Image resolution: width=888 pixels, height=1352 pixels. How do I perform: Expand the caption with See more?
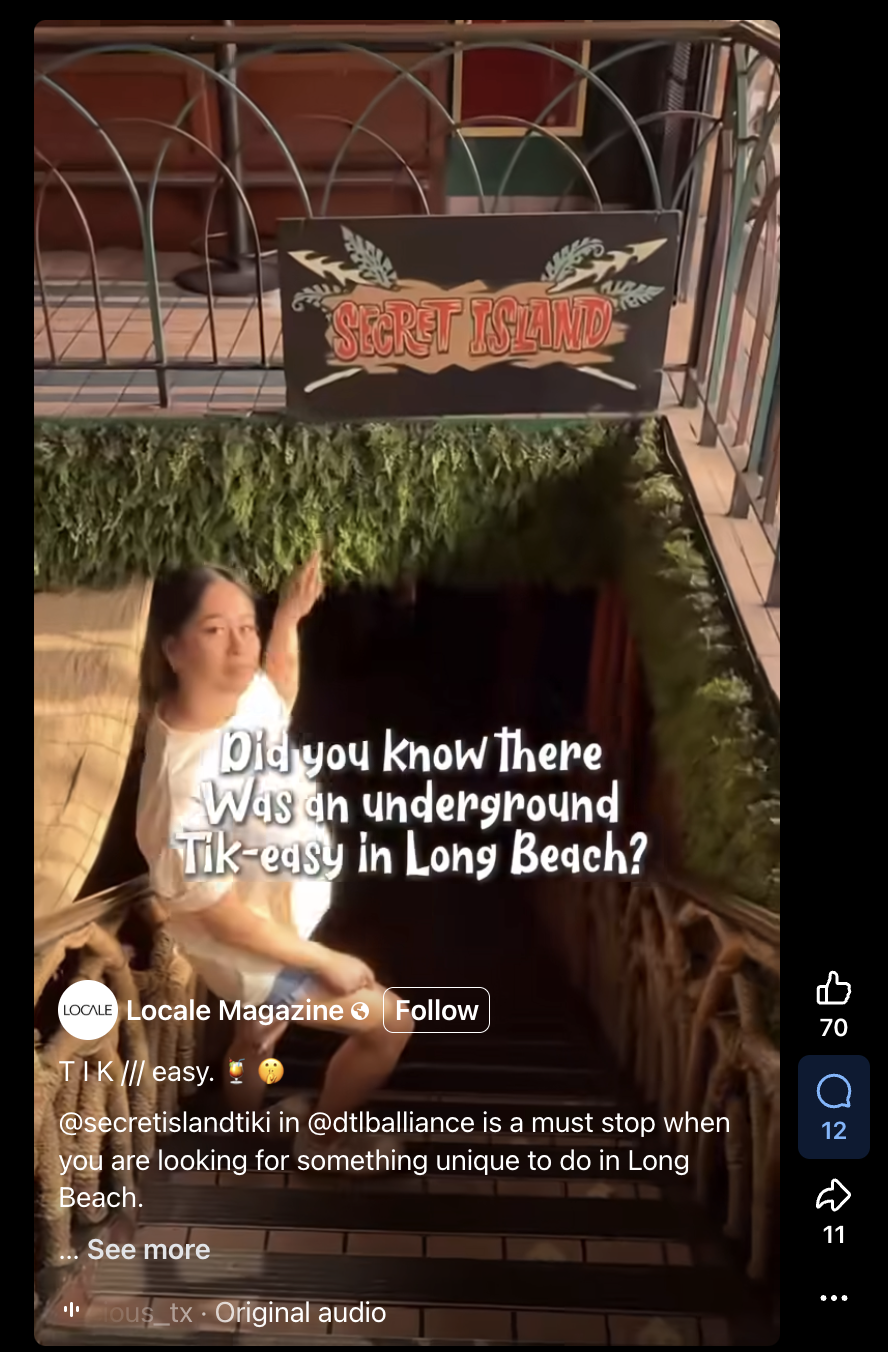147,1249
